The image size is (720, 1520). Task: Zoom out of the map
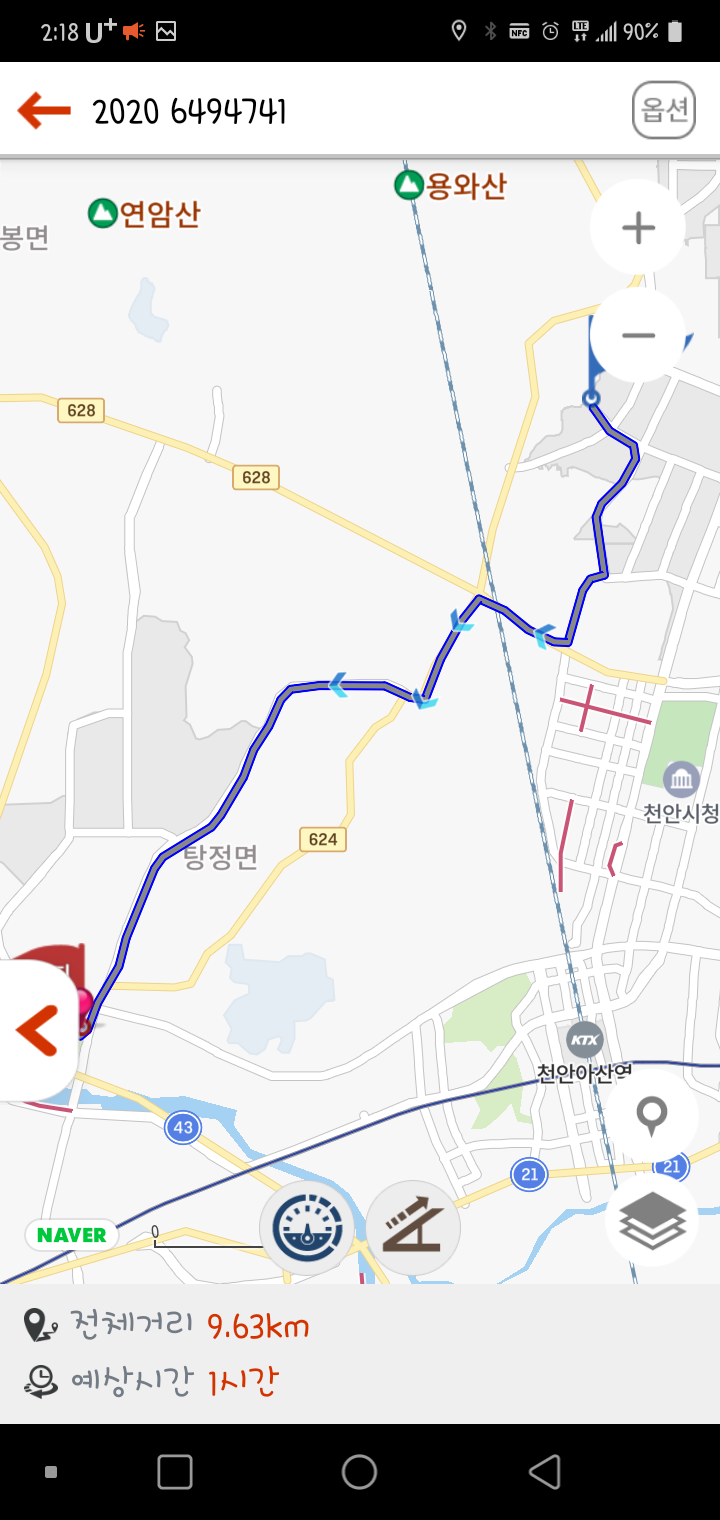(x=638, y=335)
